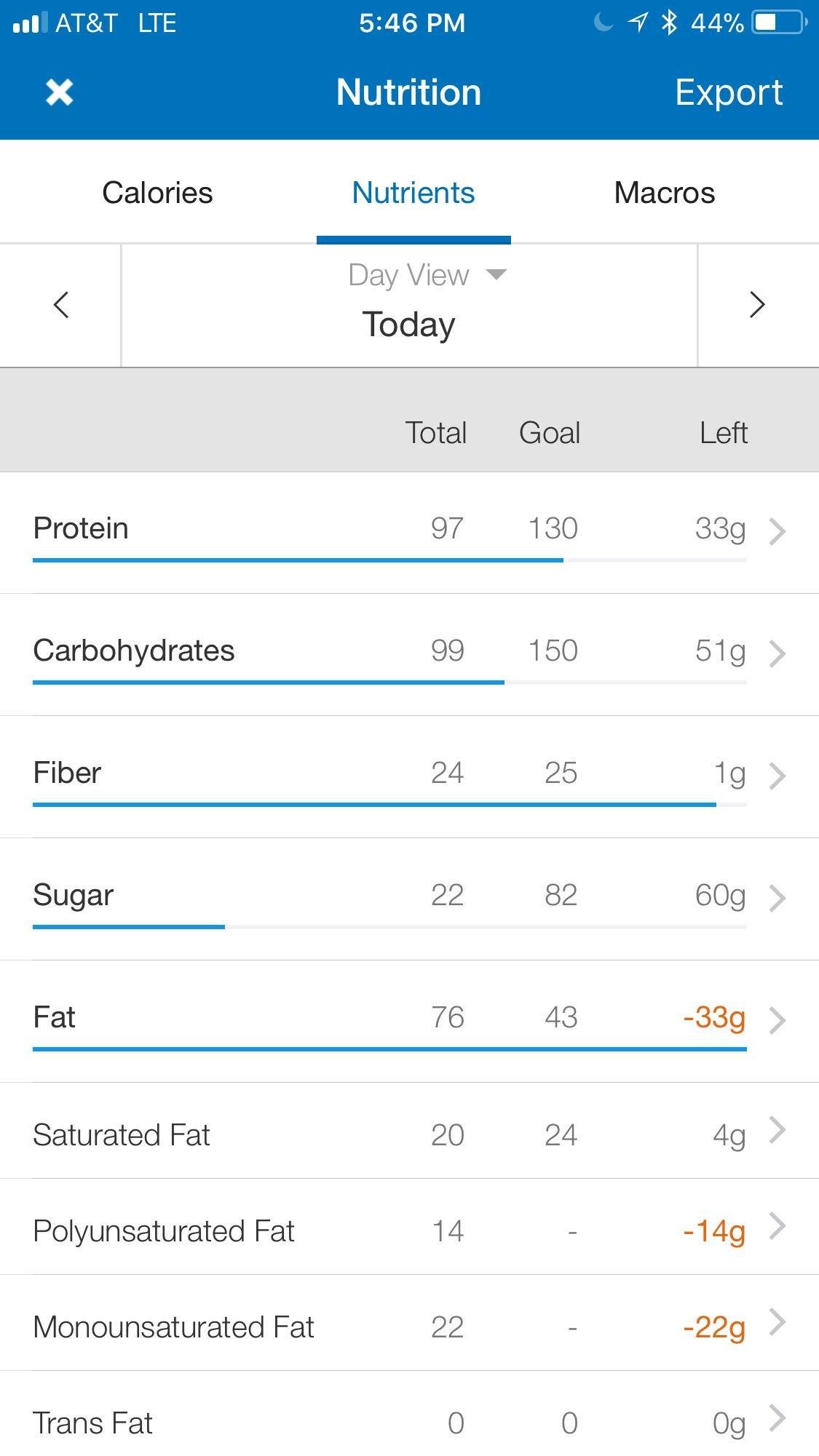
Task: Open the Fat row
Action: [409, 1022]
